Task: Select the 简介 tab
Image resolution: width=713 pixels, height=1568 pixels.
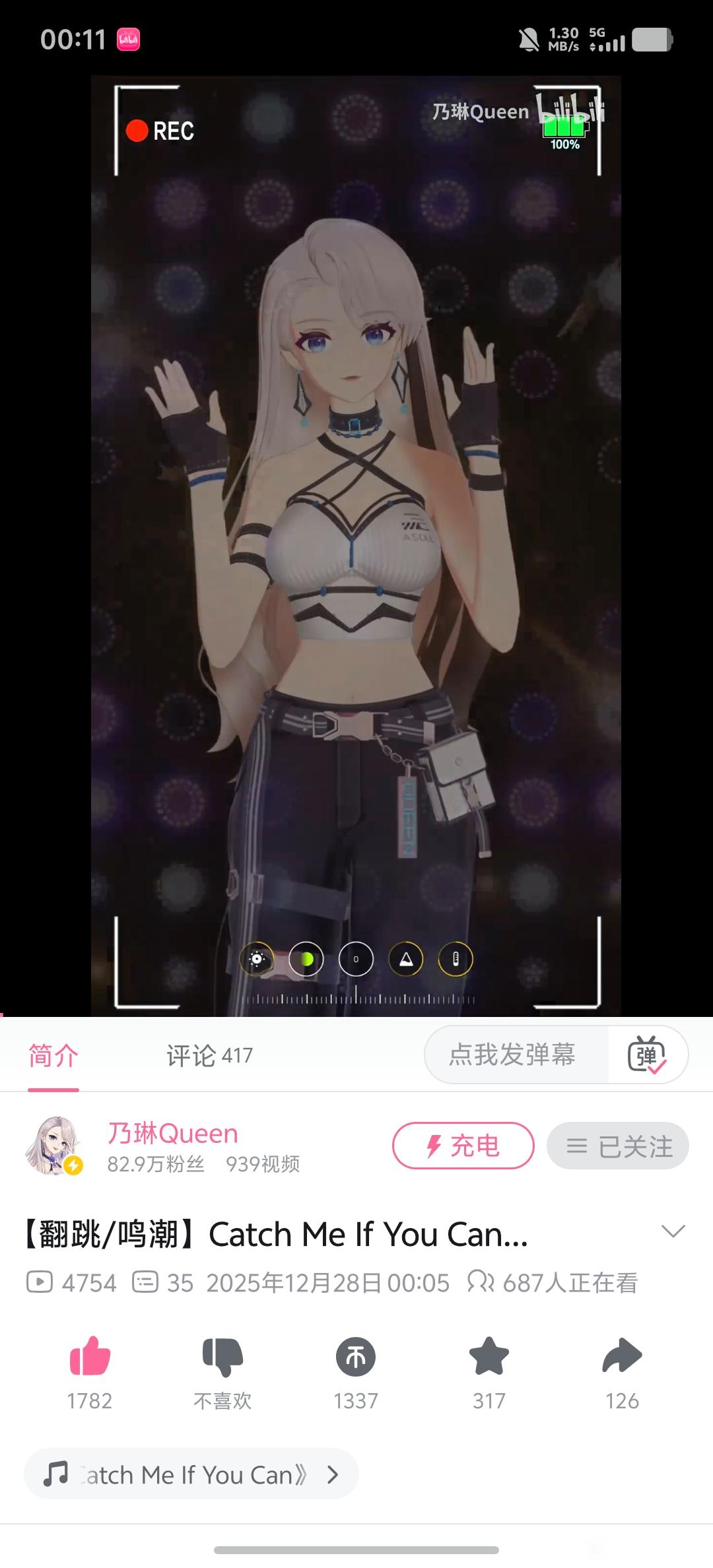Action: [53, 1055]
